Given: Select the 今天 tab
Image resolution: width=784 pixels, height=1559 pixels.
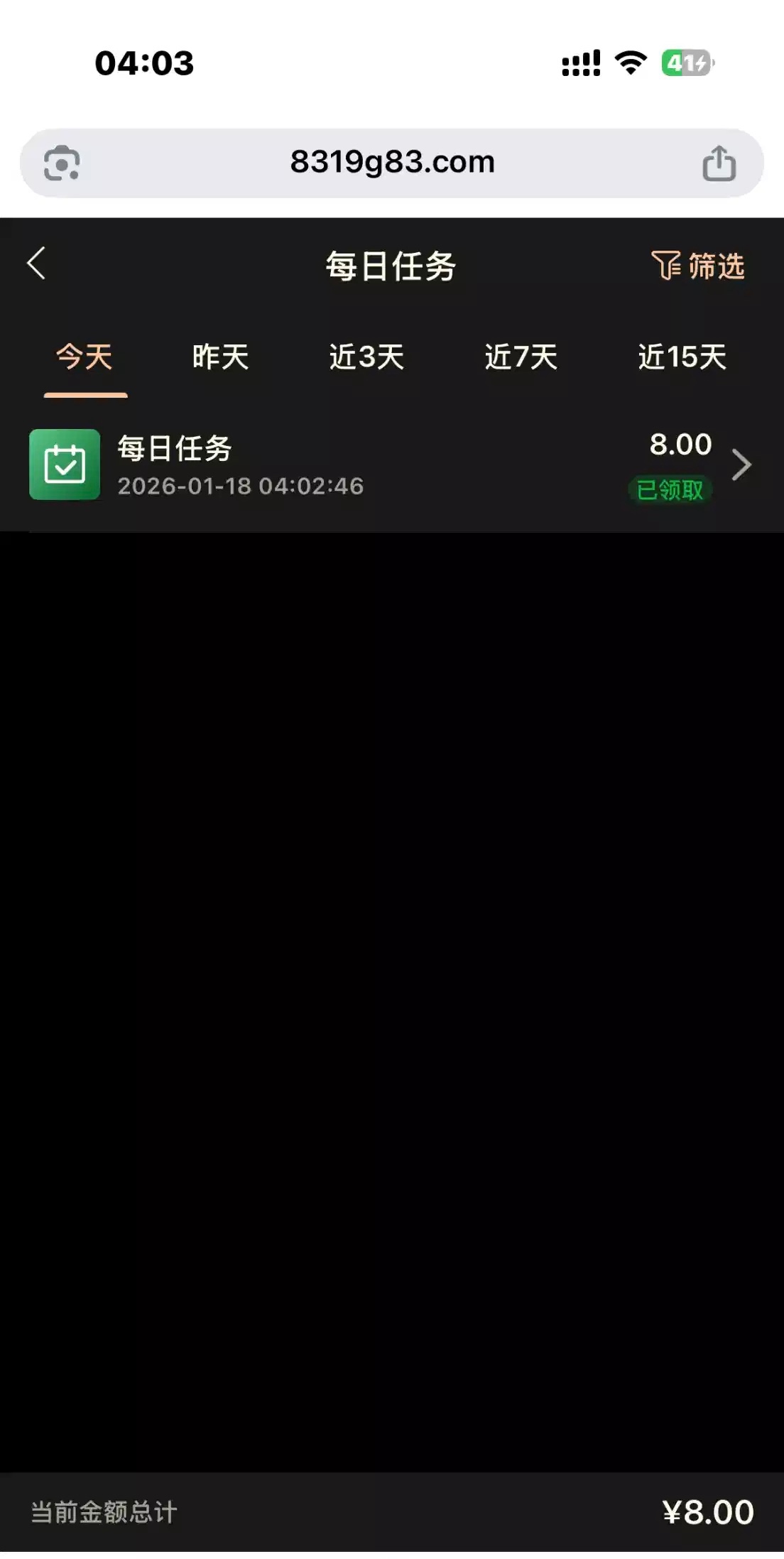Looking at the screenshot, I should point(85,357).
